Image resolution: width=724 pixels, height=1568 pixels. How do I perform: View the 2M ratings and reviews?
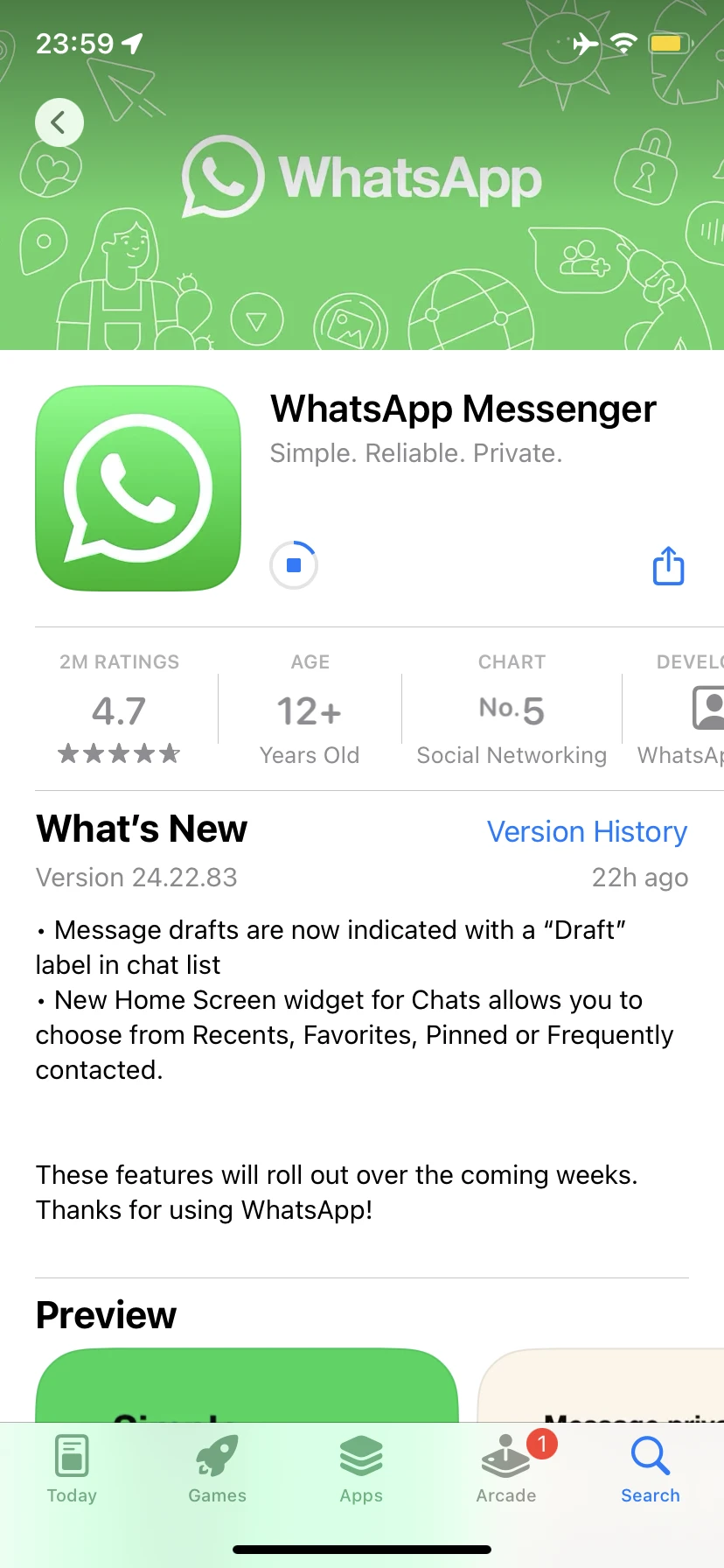tap(120, 710)
